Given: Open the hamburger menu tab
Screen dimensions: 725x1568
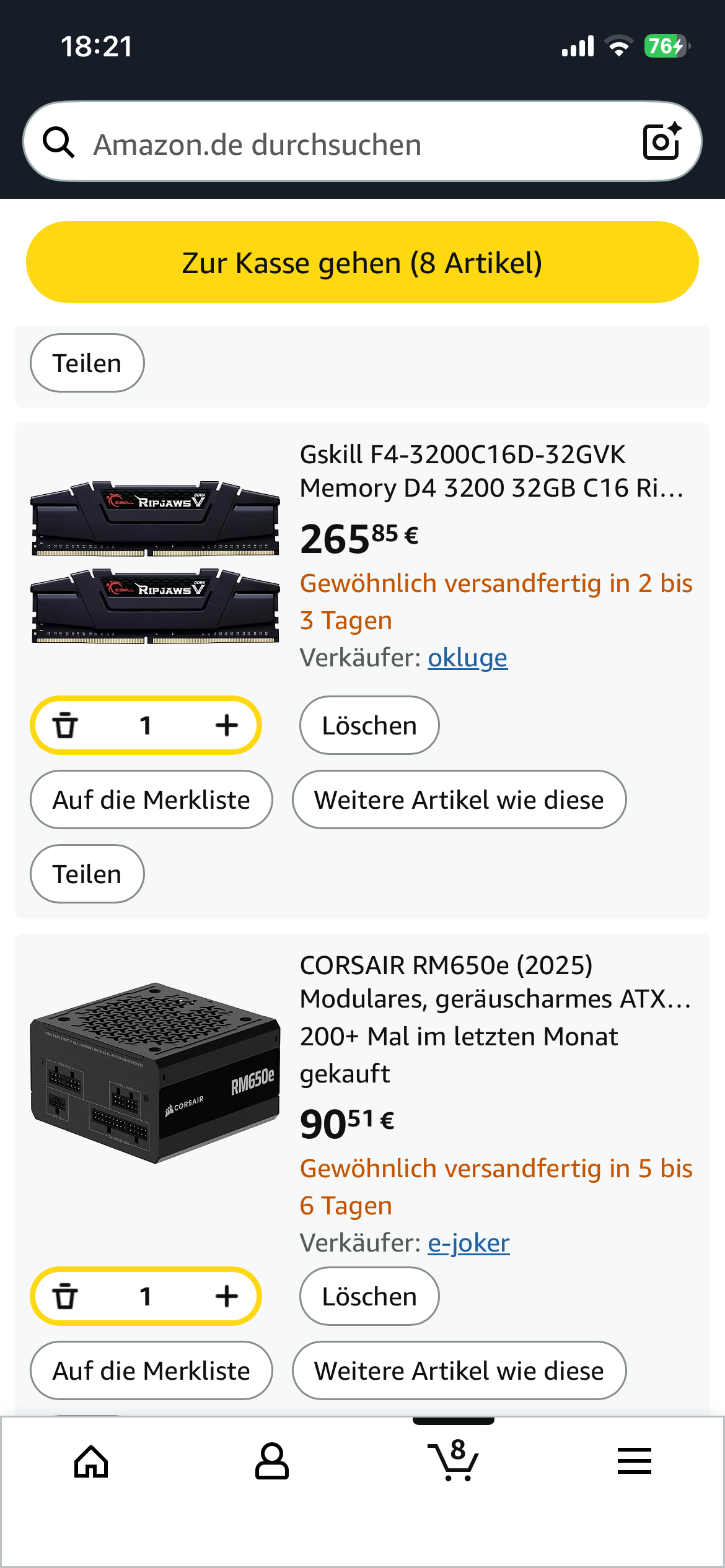Looking at the screenshot, I should pos(634,1461).
